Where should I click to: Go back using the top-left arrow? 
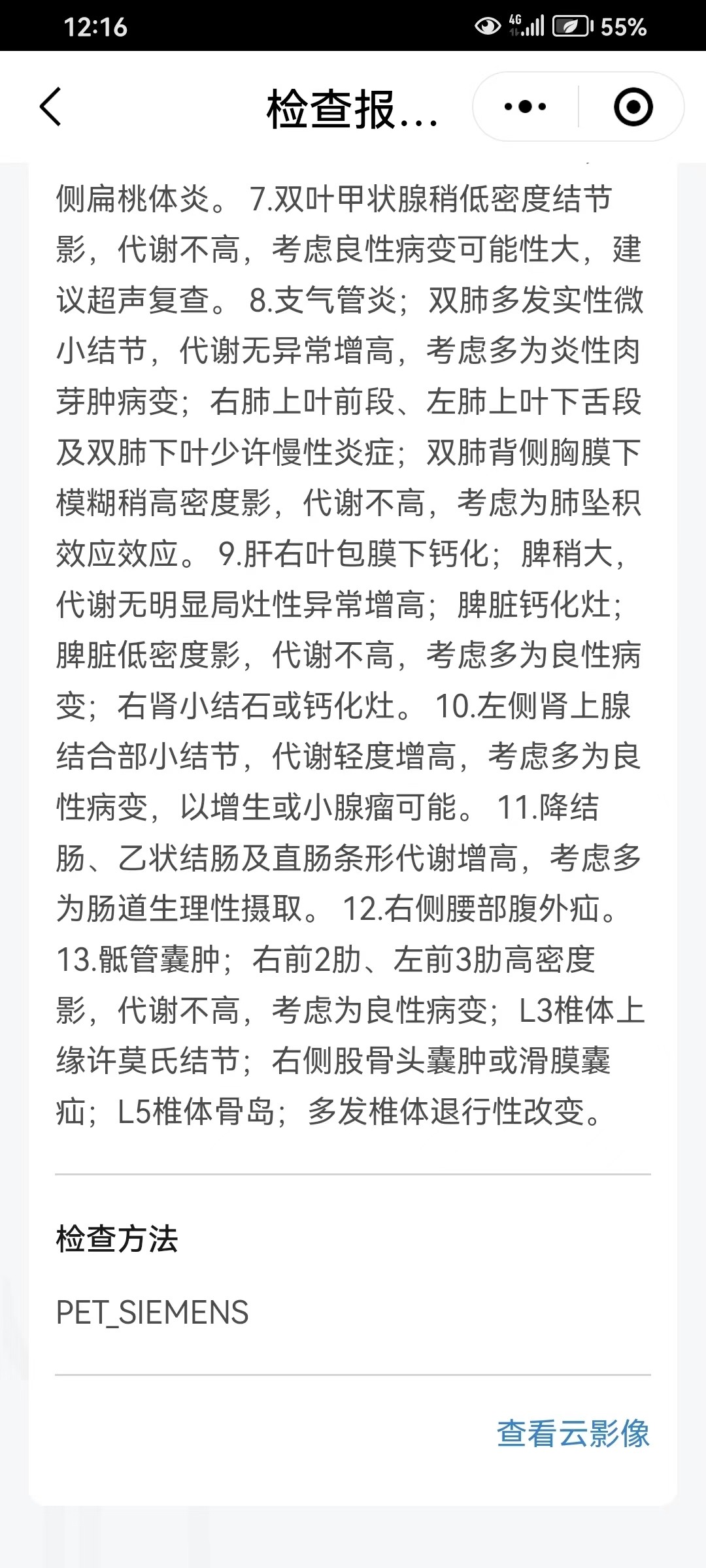click(x=50, y=106)
